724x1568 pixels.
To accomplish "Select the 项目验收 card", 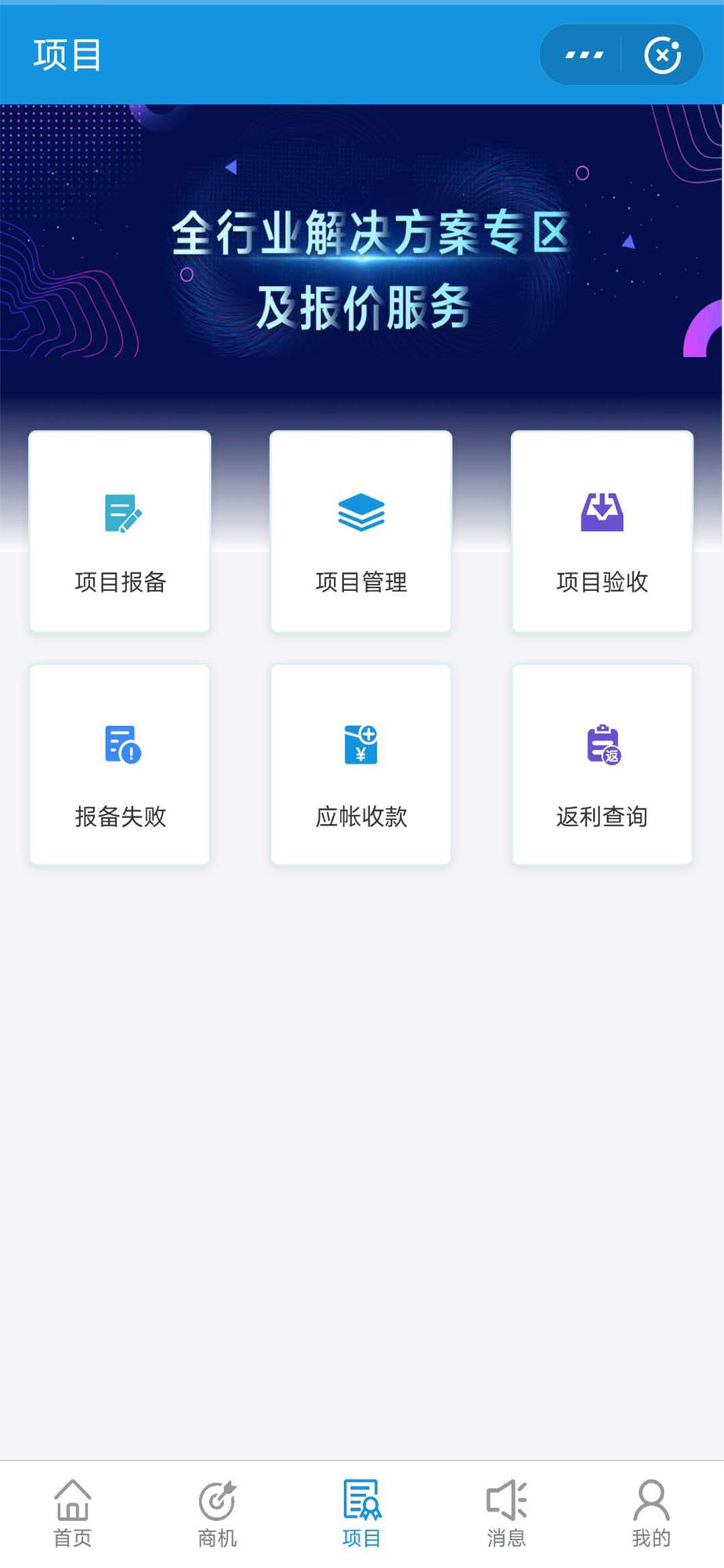I will coord(602,532).
